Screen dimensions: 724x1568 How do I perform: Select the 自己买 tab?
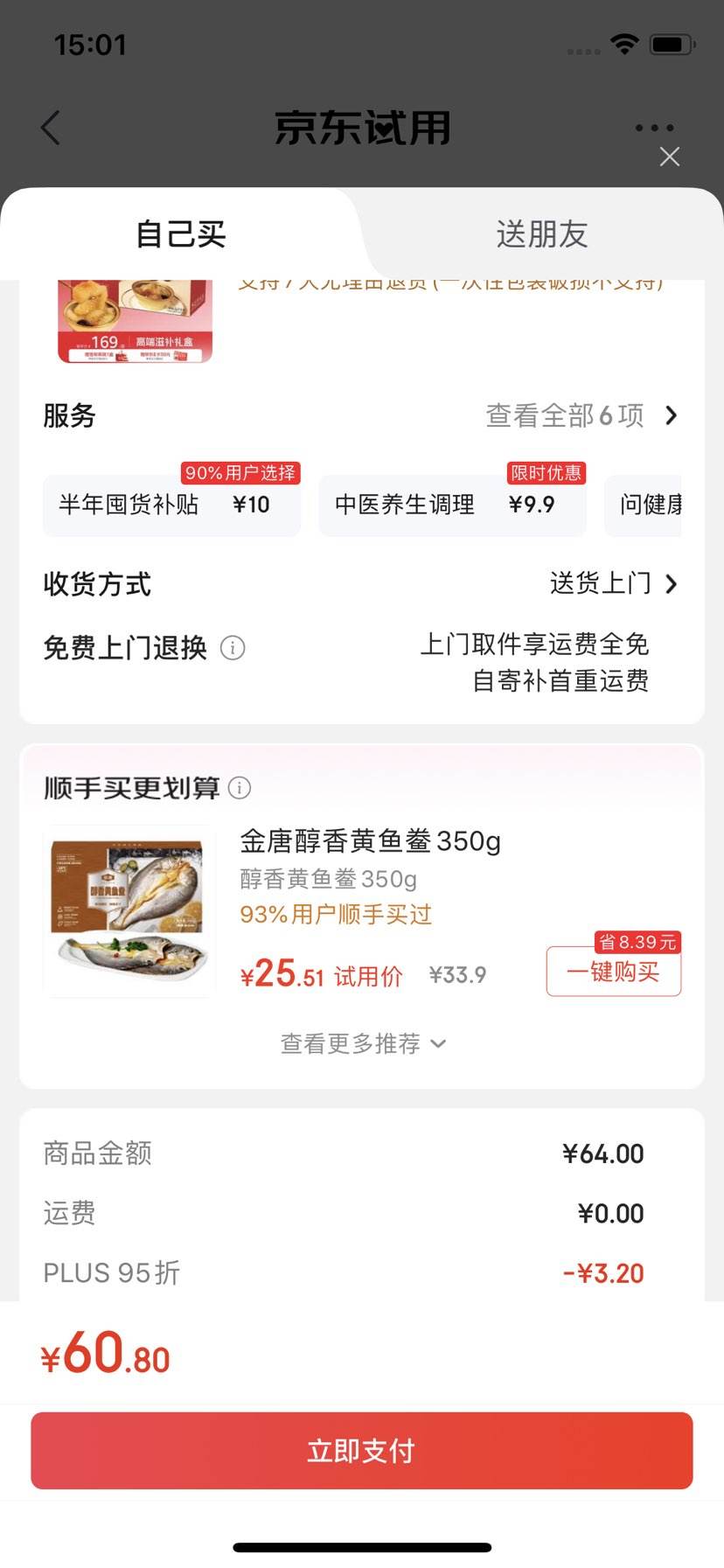pyautogui.click(x=178, y=233)
